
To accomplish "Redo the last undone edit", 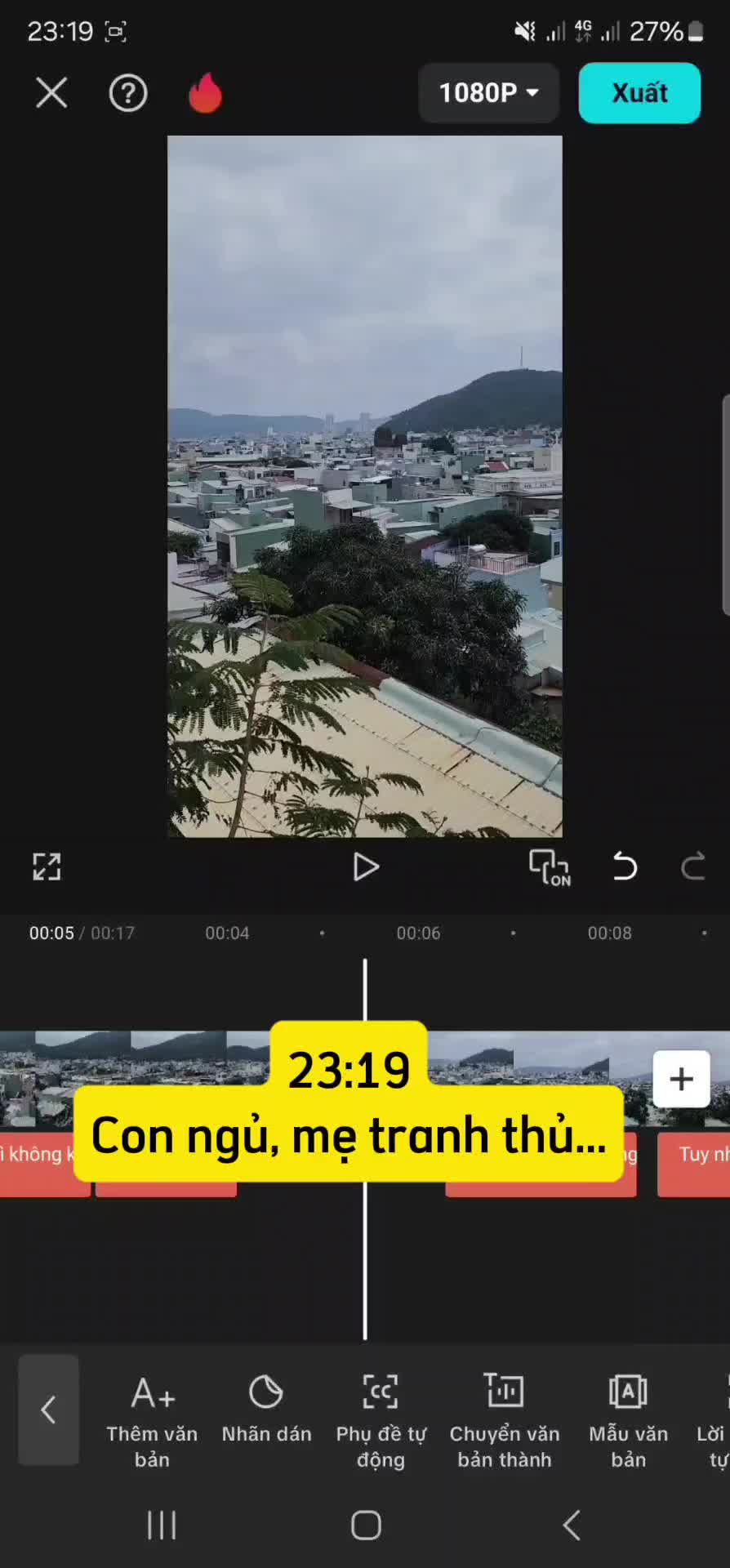I will click(x=693, y=866).
